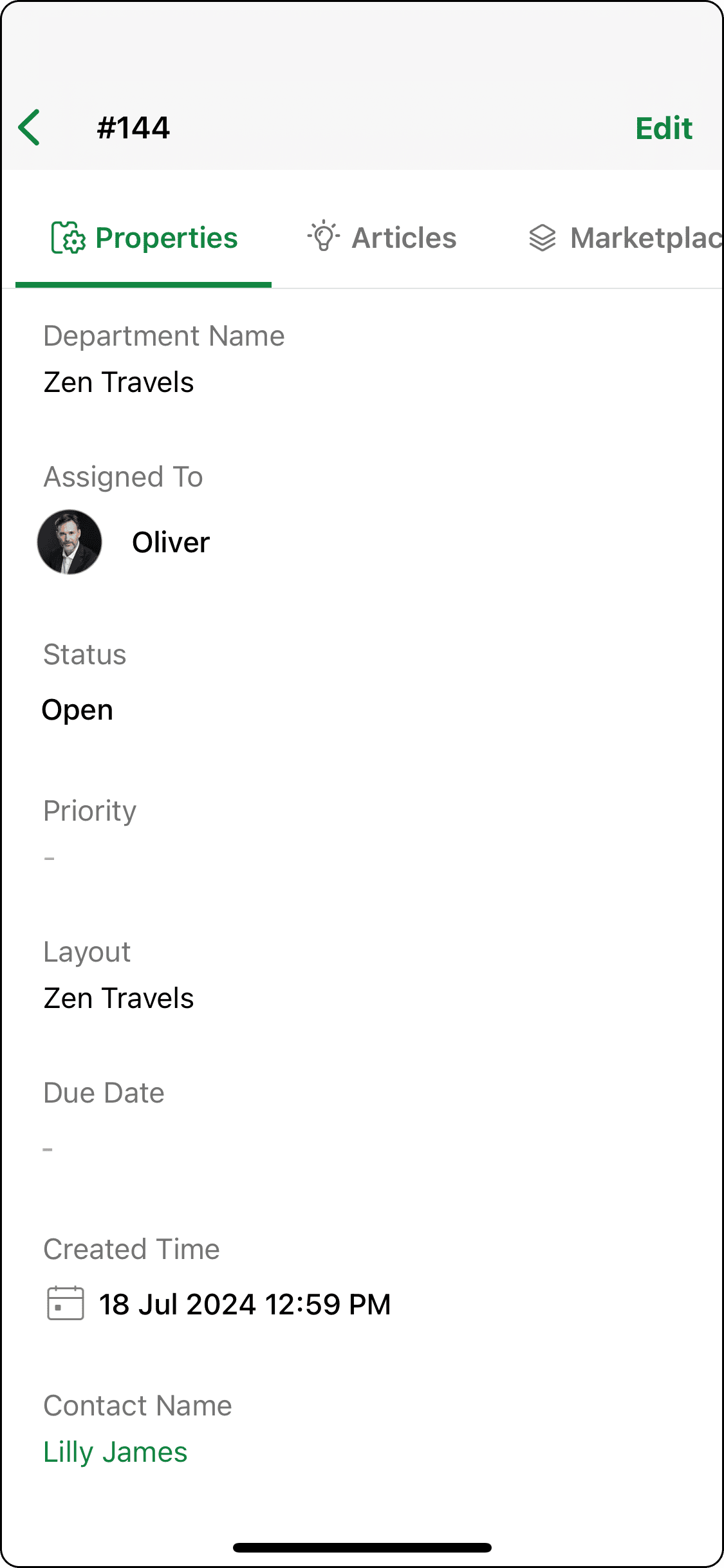Viewport: 724px width, 1568px height.
Task: Open contact Lilly James
Action: click(115, 1452)
